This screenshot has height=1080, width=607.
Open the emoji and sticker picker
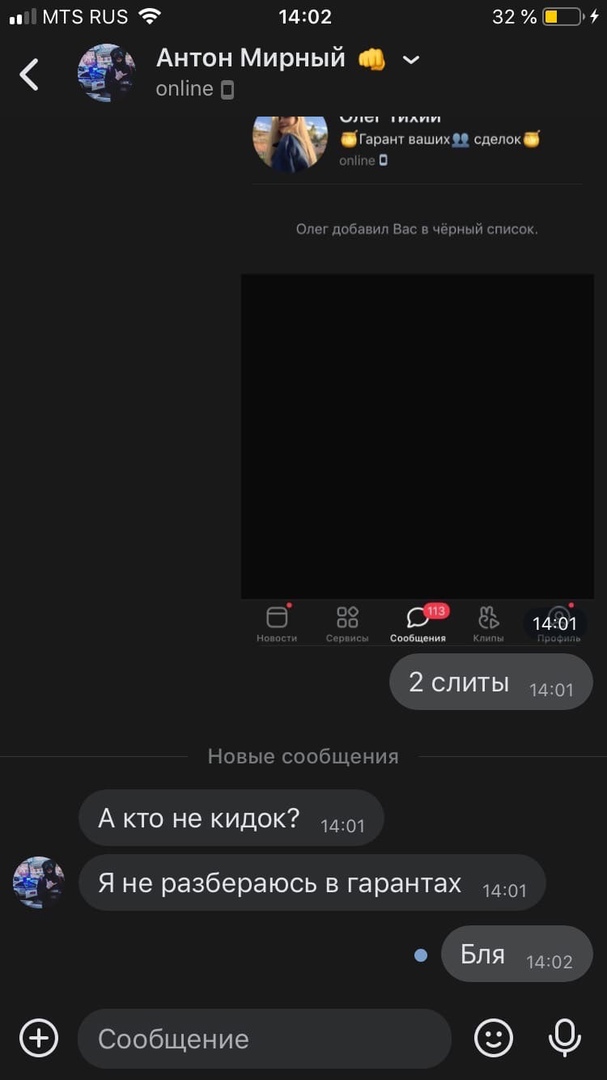click(x=493, y=1038)
